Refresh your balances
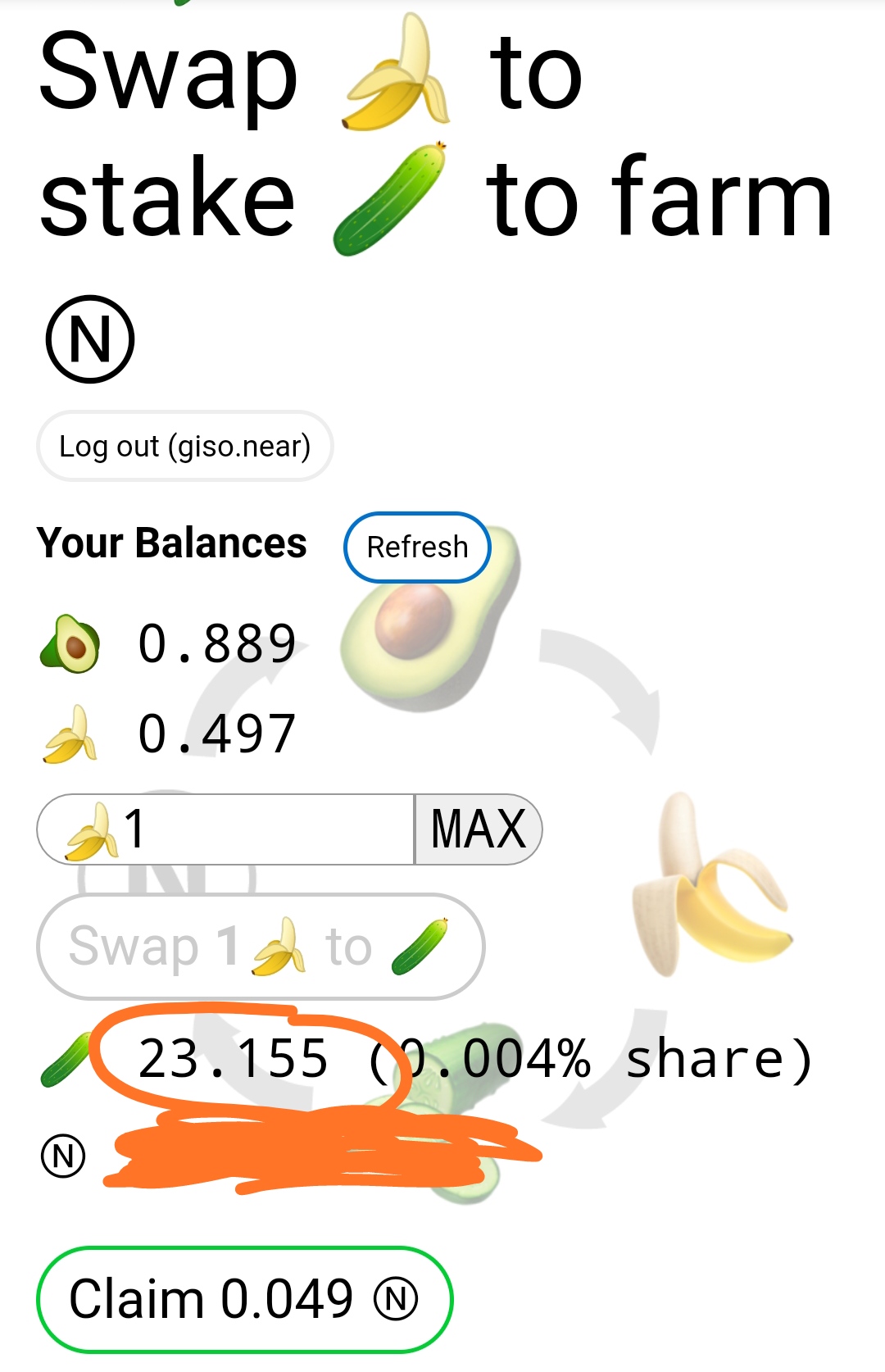Viewport: 885px width, 1372px height. point(417,547)
